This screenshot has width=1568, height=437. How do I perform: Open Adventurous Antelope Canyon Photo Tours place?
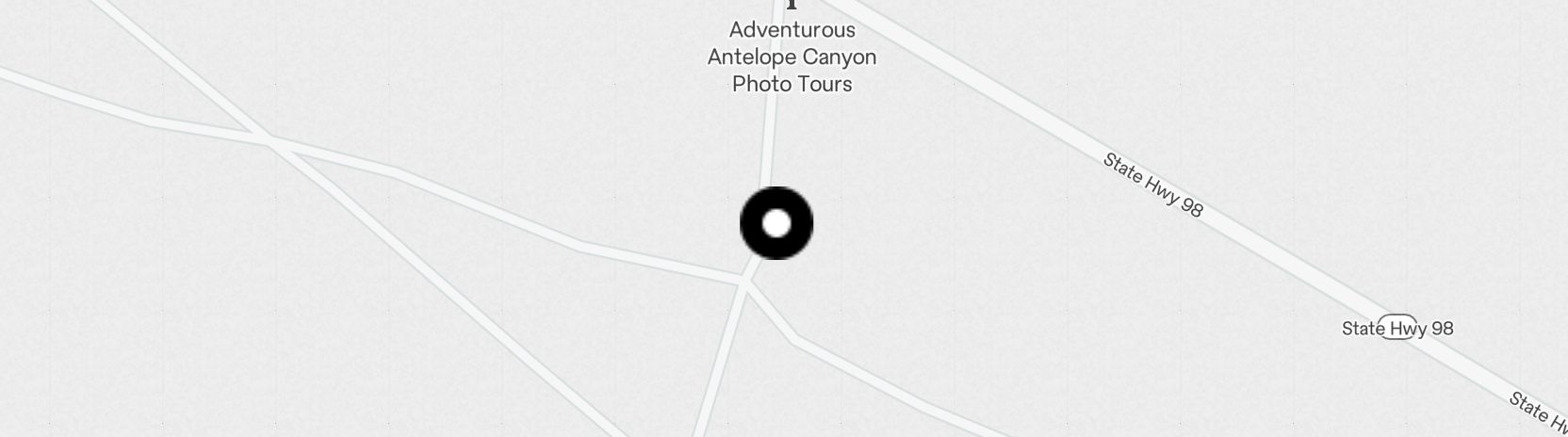click(x=792, y=57)
